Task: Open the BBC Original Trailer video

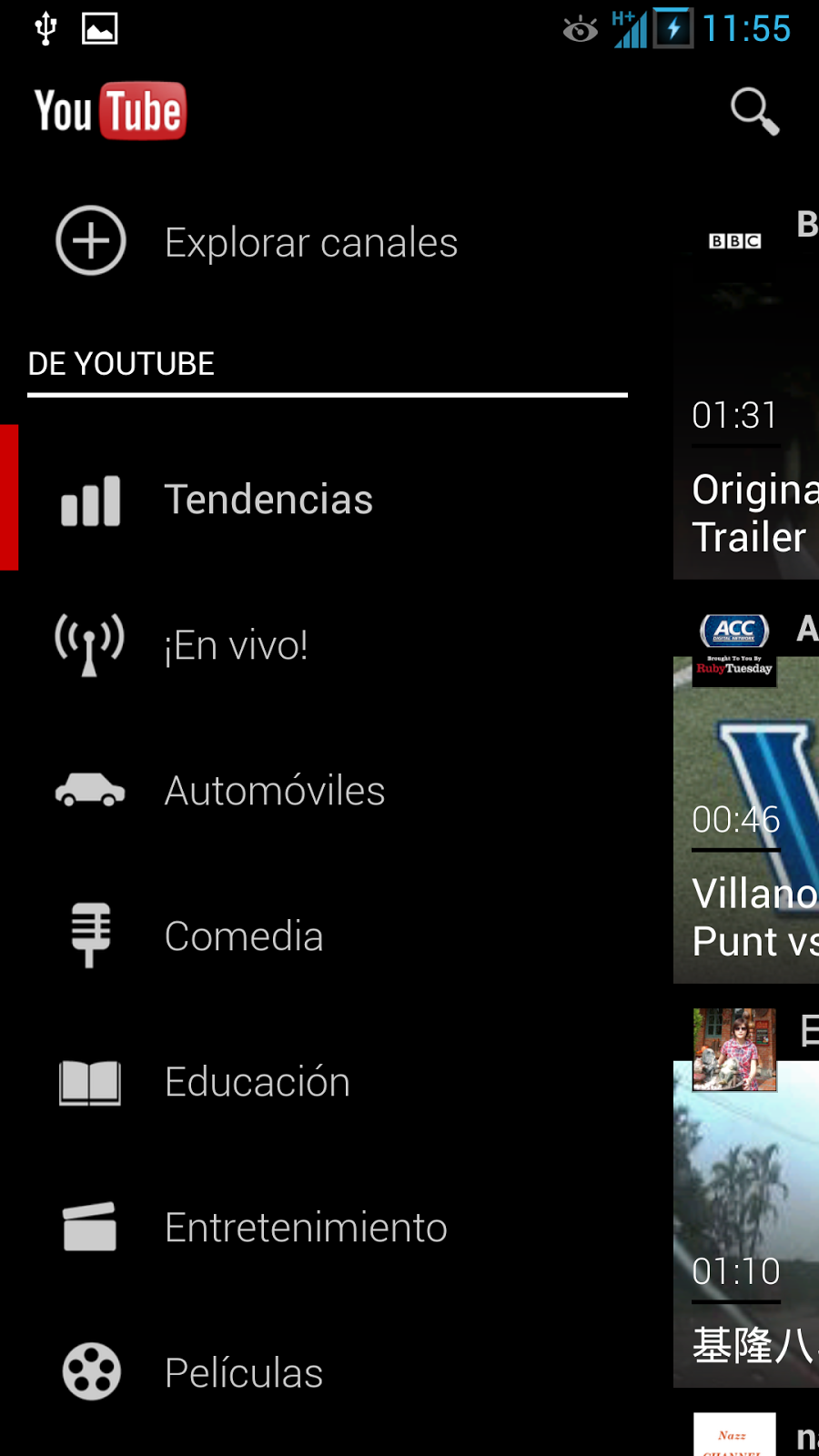Action: [746, 455]
